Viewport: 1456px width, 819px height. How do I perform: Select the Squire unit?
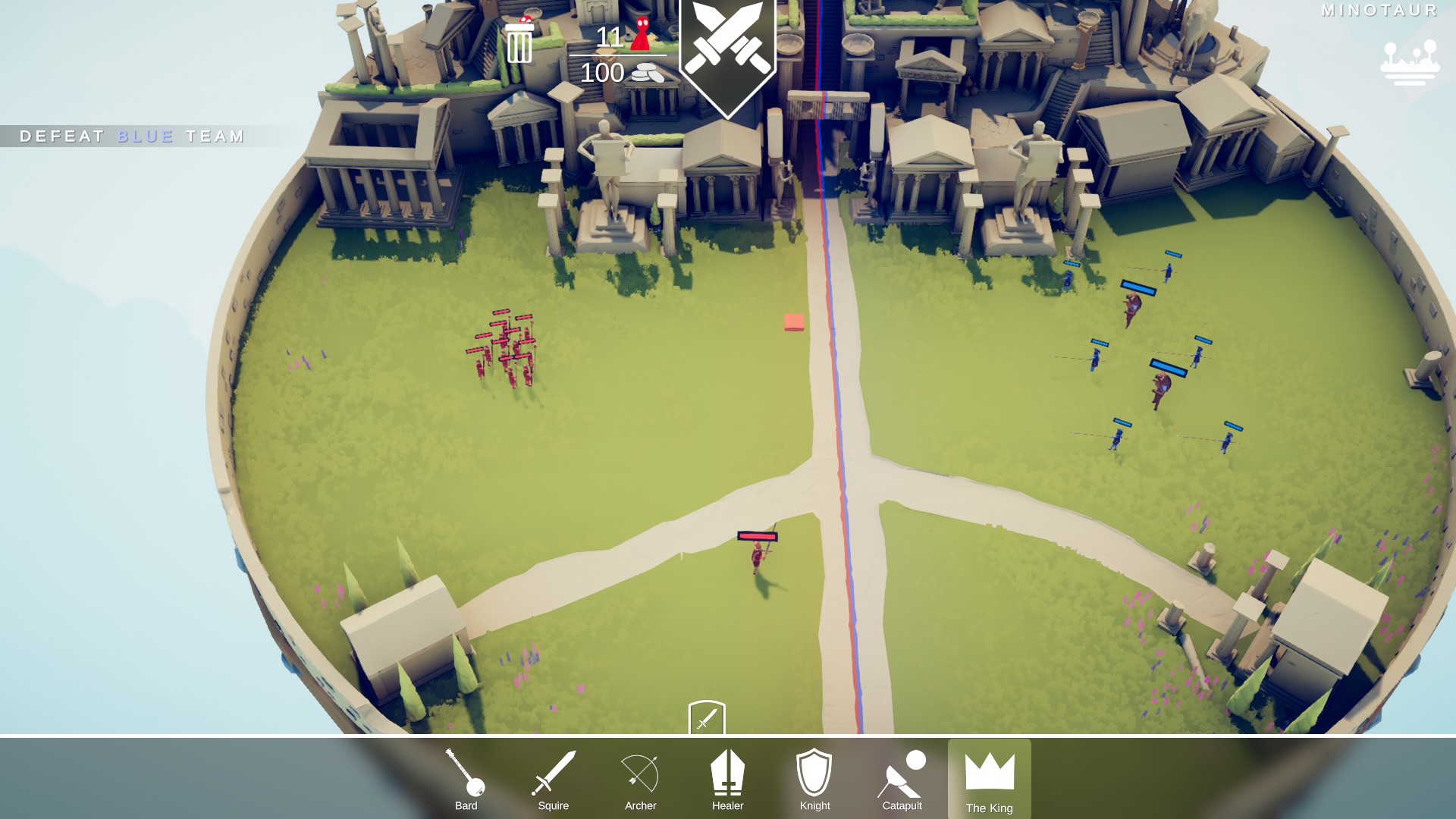pyautogui.click(x=554, y=780)
